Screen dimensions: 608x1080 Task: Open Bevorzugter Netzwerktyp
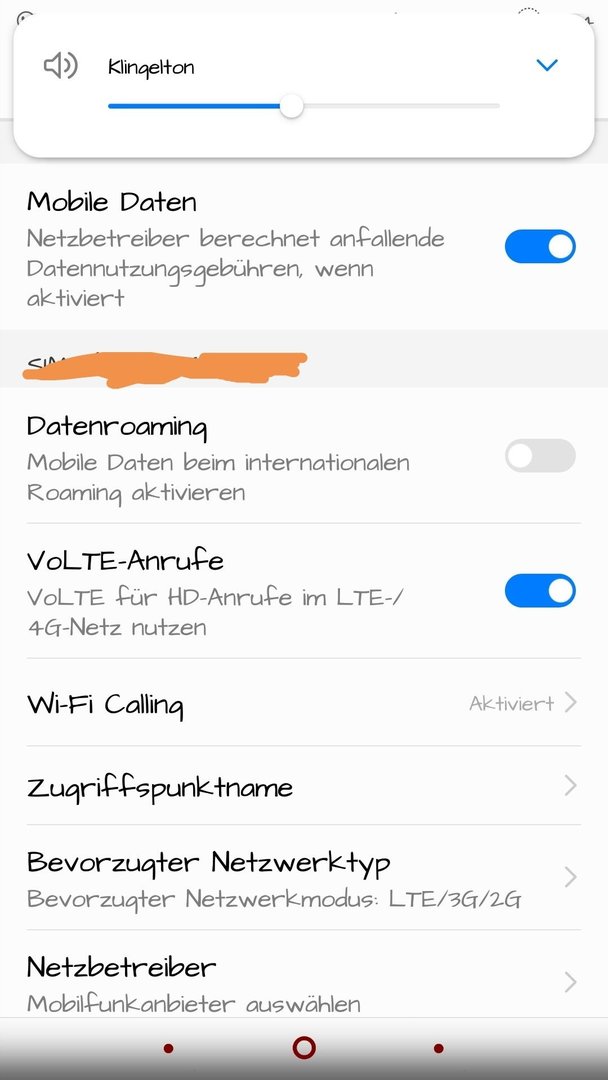pos(304,878)
